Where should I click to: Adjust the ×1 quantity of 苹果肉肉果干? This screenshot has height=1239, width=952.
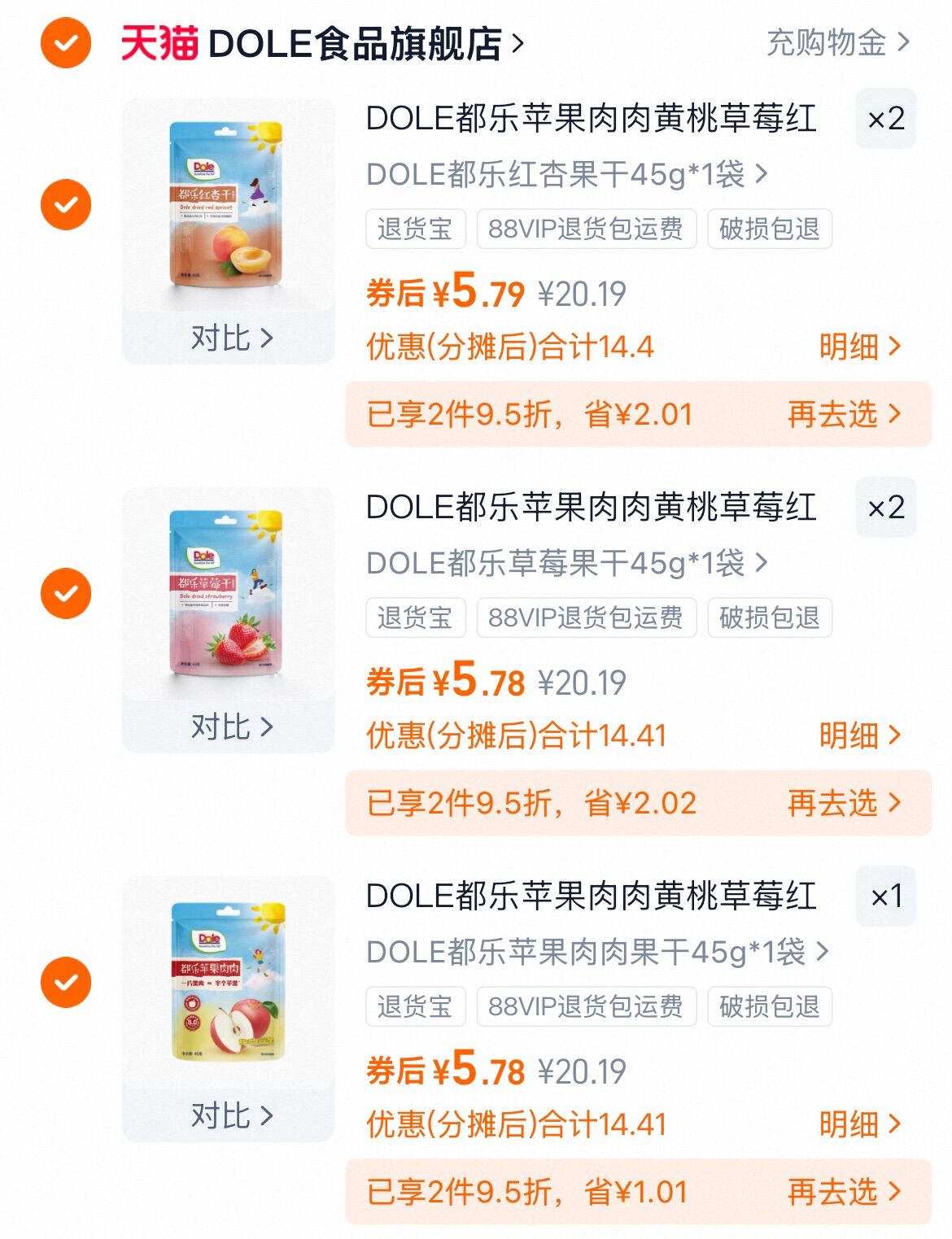[x=886, y=897]
